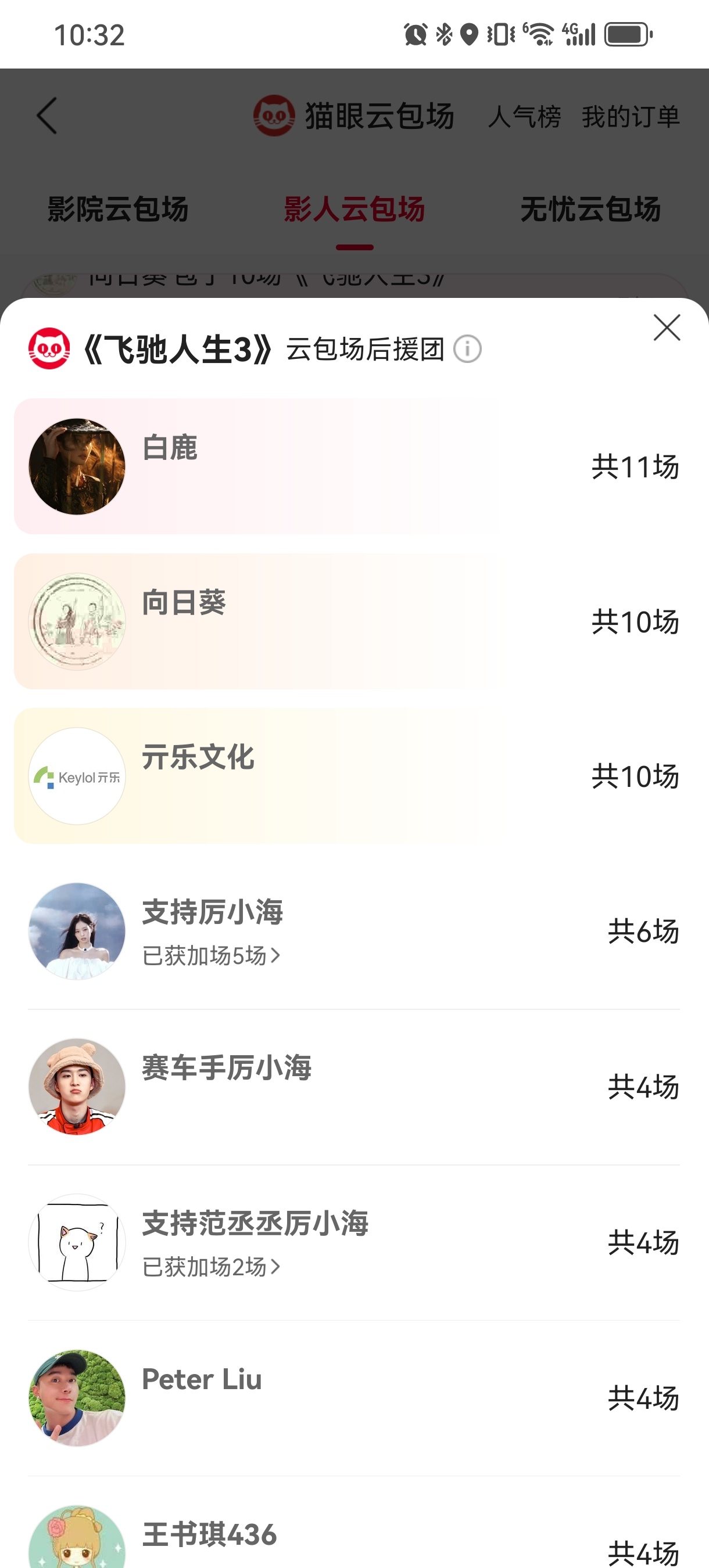Open 我的订单
The width and height of the screenshot is (709, 1568).
click(x=631, y=116)
